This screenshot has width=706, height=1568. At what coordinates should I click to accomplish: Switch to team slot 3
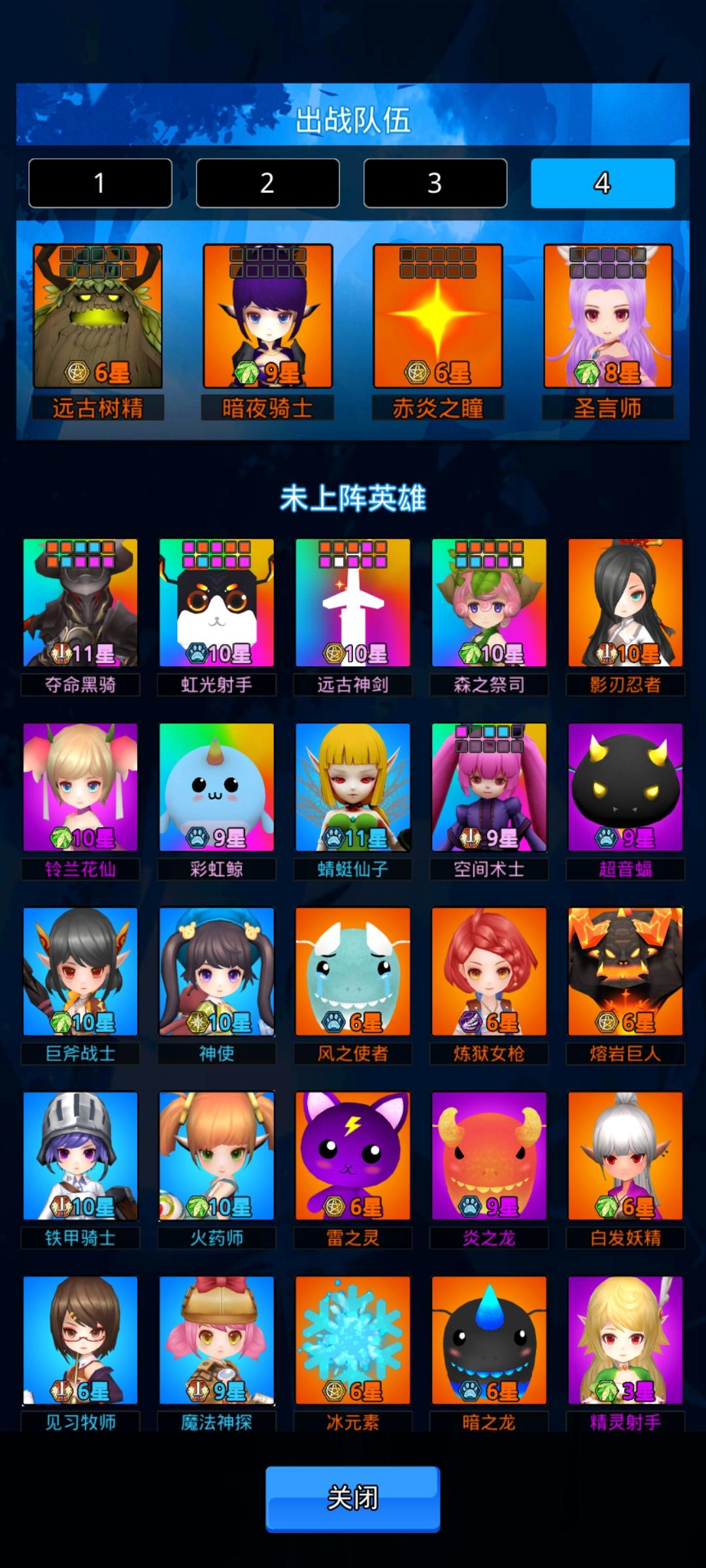[435, 183]
